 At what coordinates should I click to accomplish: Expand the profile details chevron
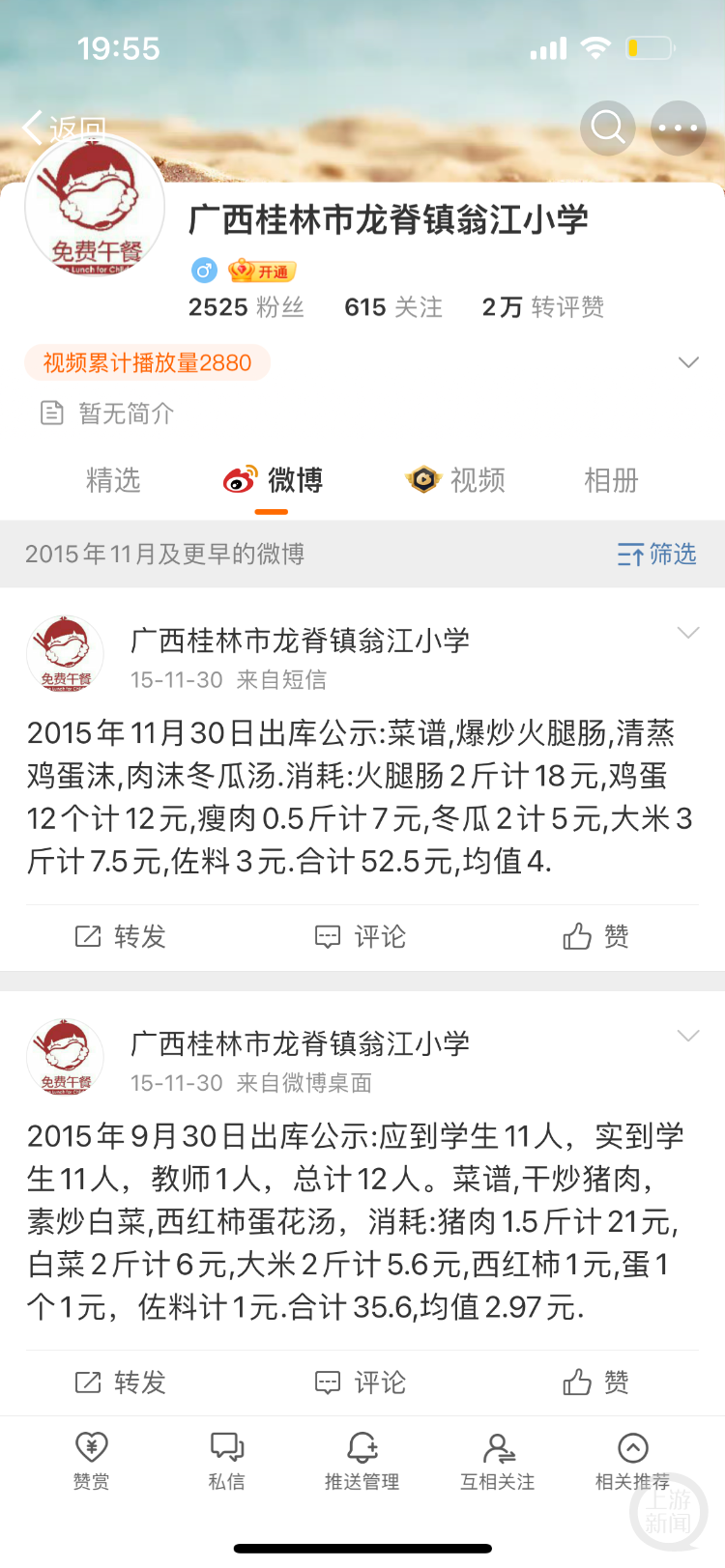tap(688, 363)
